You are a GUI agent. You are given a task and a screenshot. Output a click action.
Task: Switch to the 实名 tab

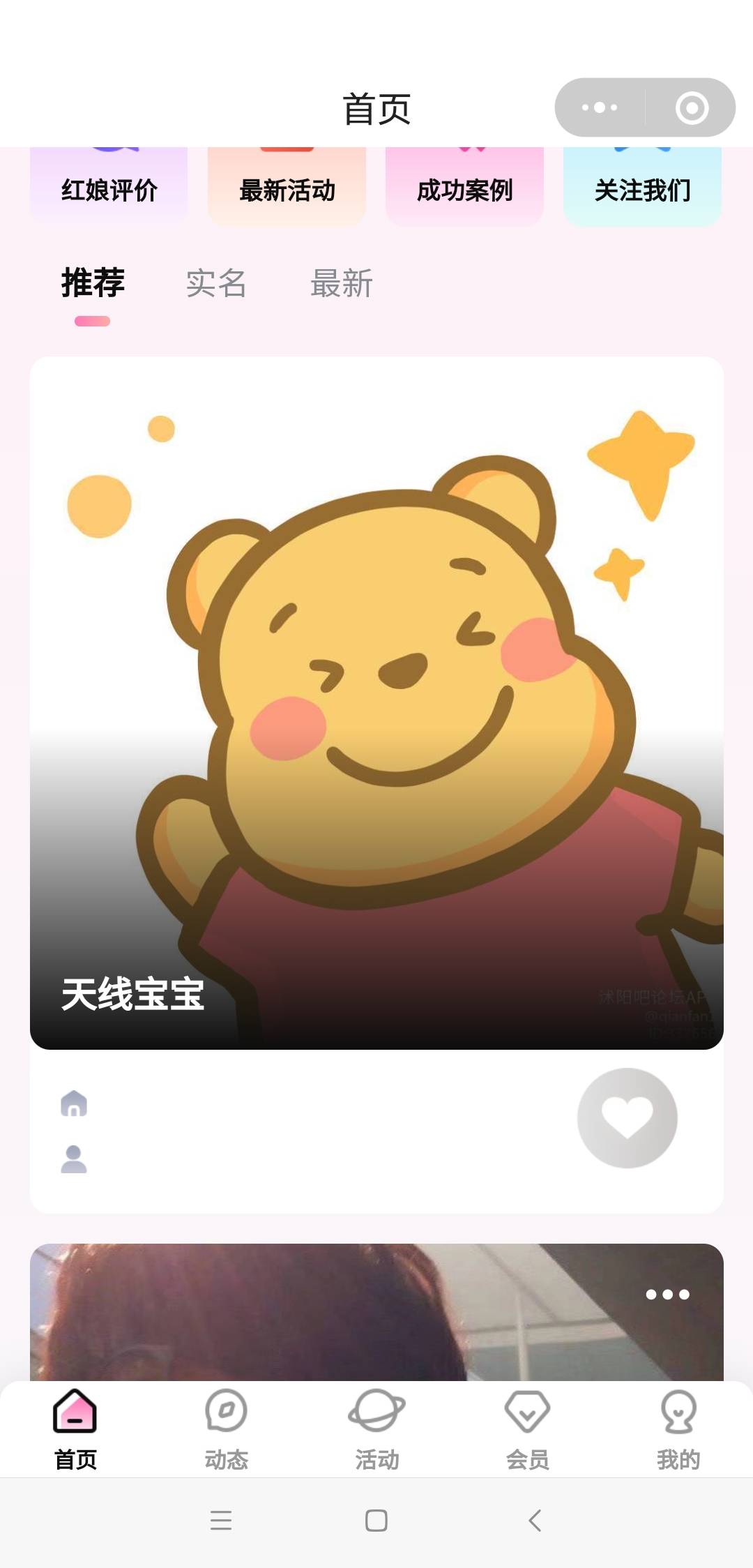click(216, 283)
